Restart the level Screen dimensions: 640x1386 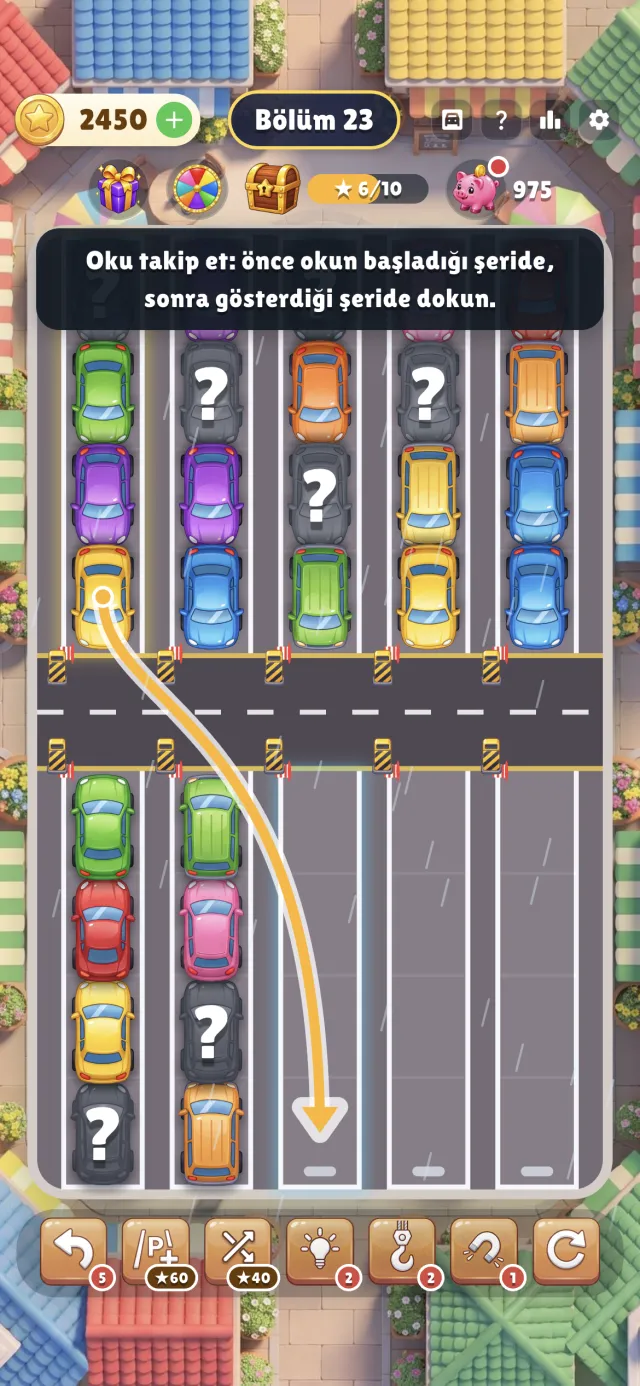(567, 1251)
